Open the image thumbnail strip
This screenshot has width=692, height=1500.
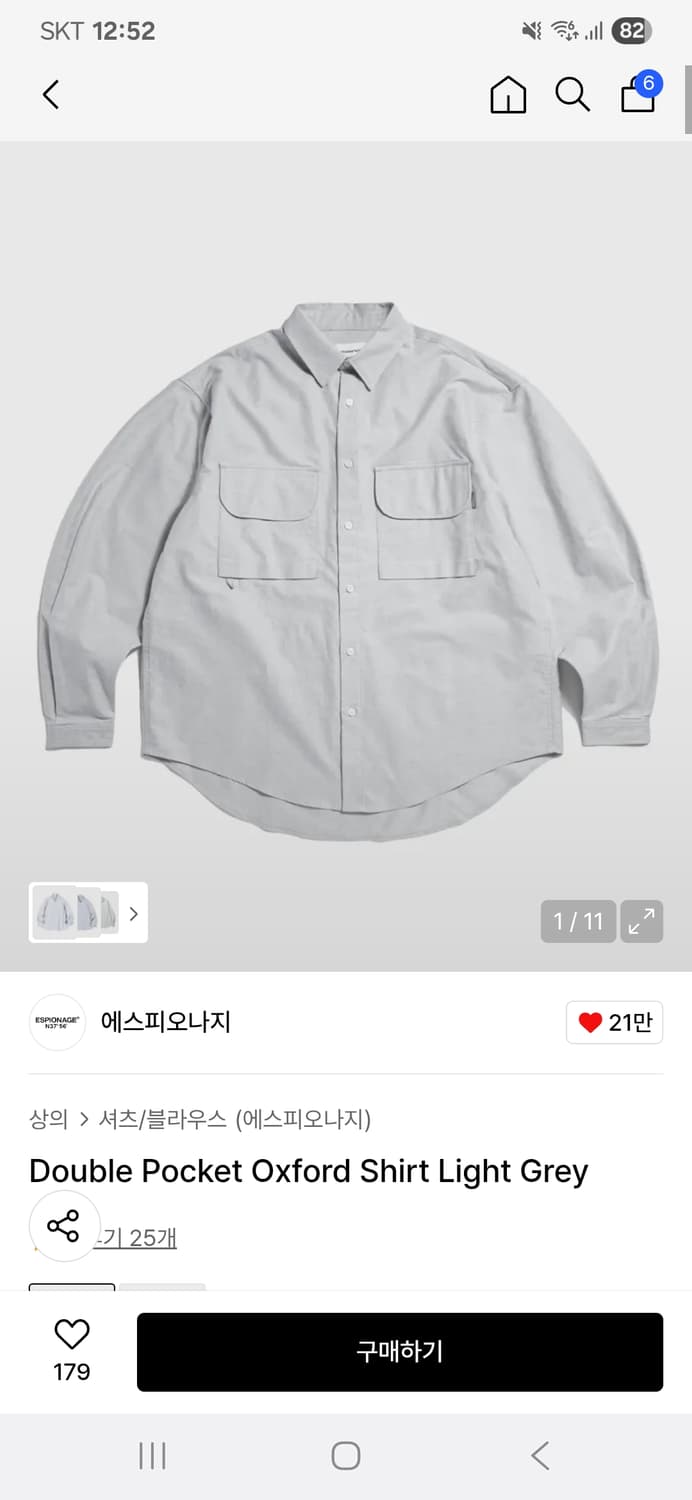(x=88, y=912)
